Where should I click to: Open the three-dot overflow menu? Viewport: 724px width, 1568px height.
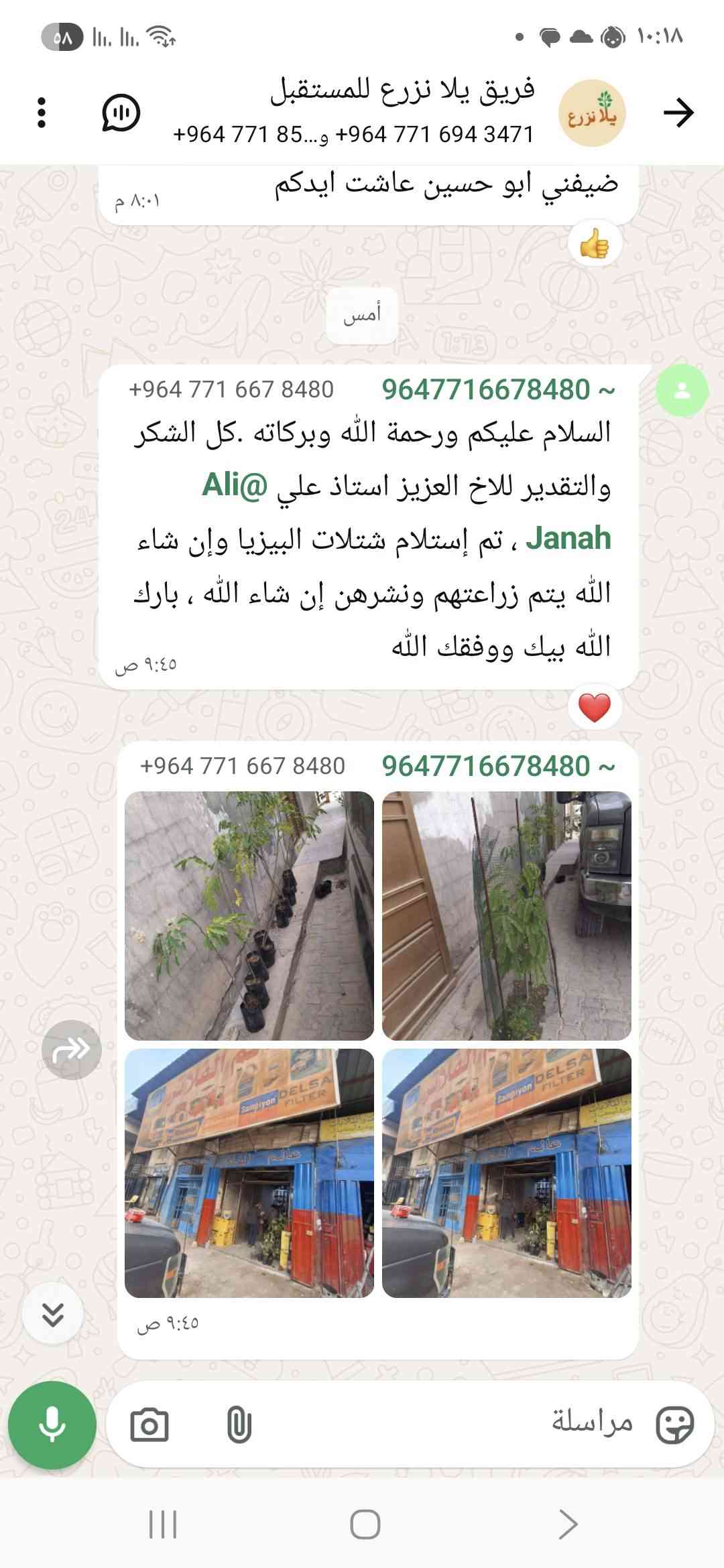tap(42, 113)
